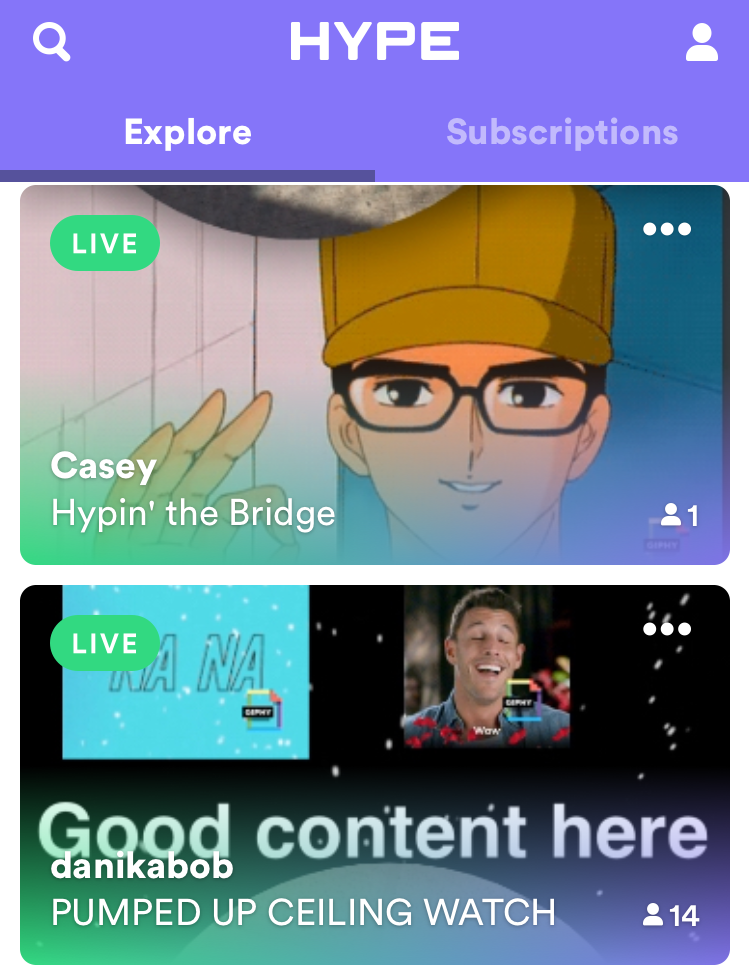This screenshot has height=979, width=749.
Task: Open your profile icon
Action: pos(702,42)
